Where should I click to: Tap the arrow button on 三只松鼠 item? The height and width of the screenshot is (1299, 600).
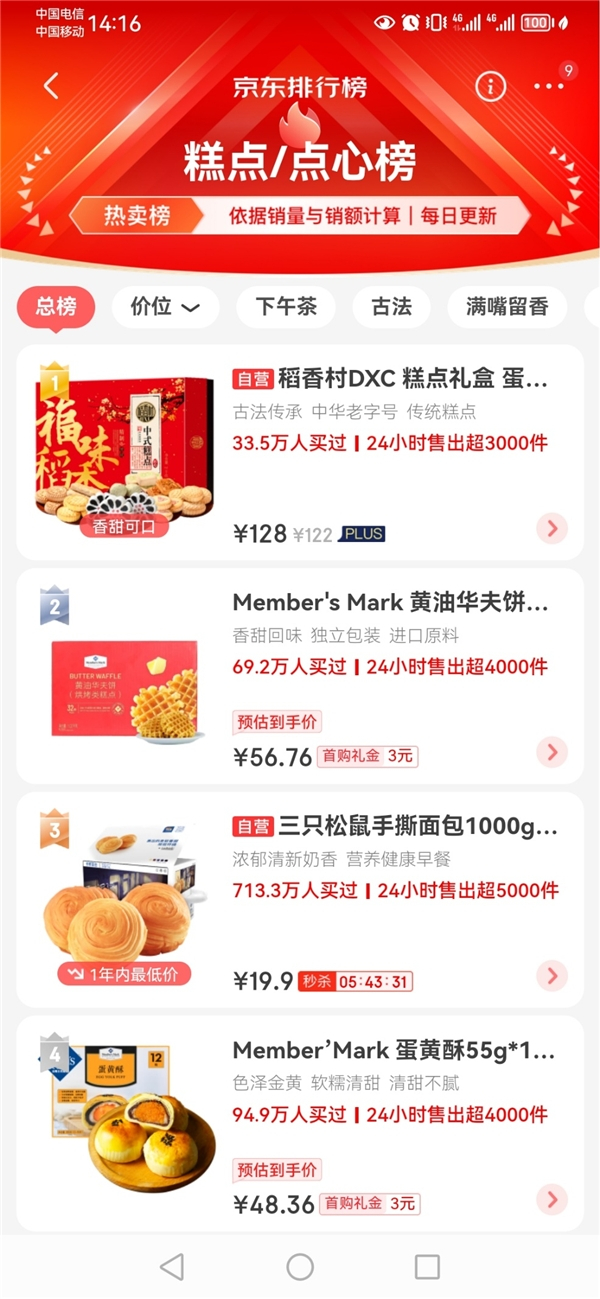[x=552, y=976]
